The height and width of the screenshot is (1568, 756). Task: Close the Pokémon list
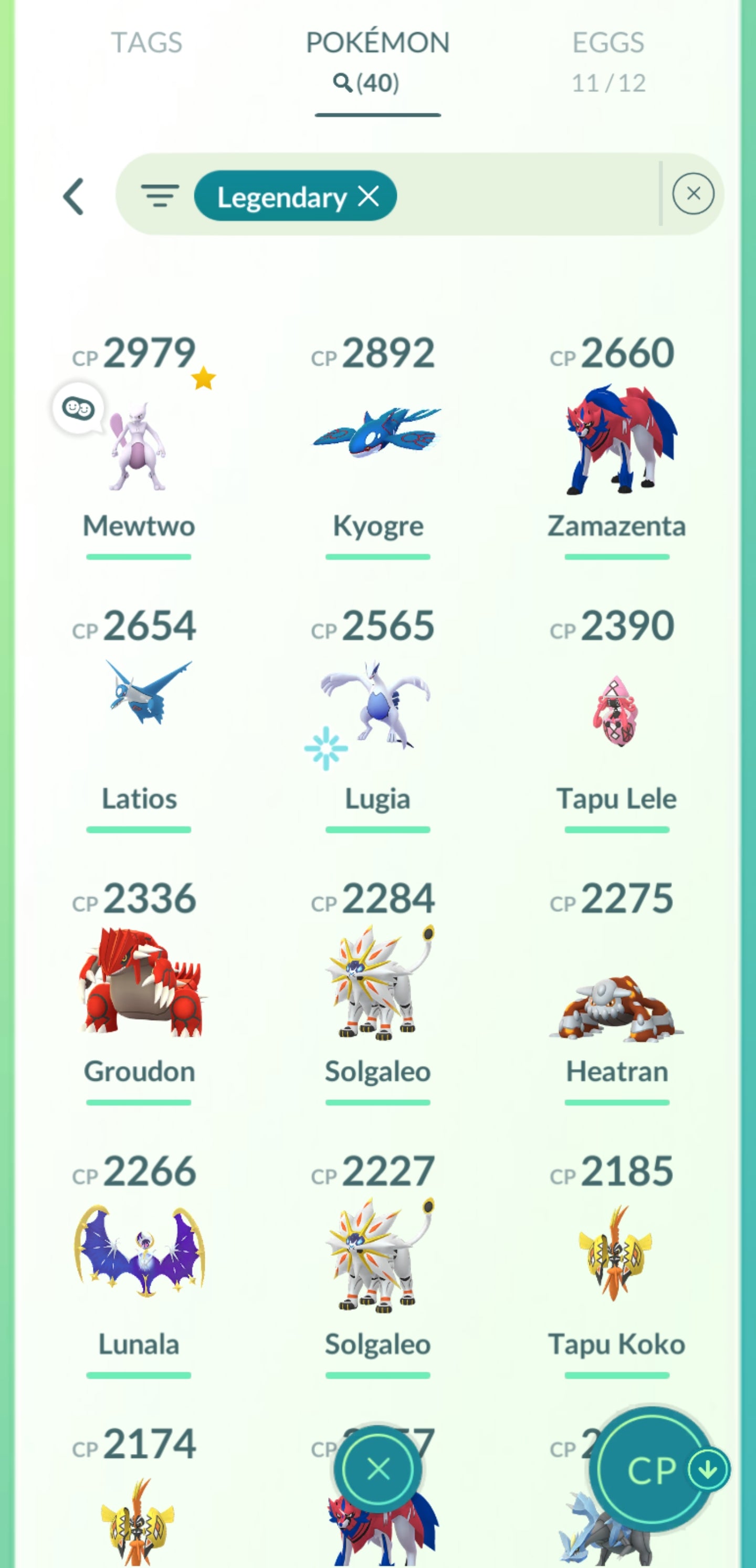379,1469
